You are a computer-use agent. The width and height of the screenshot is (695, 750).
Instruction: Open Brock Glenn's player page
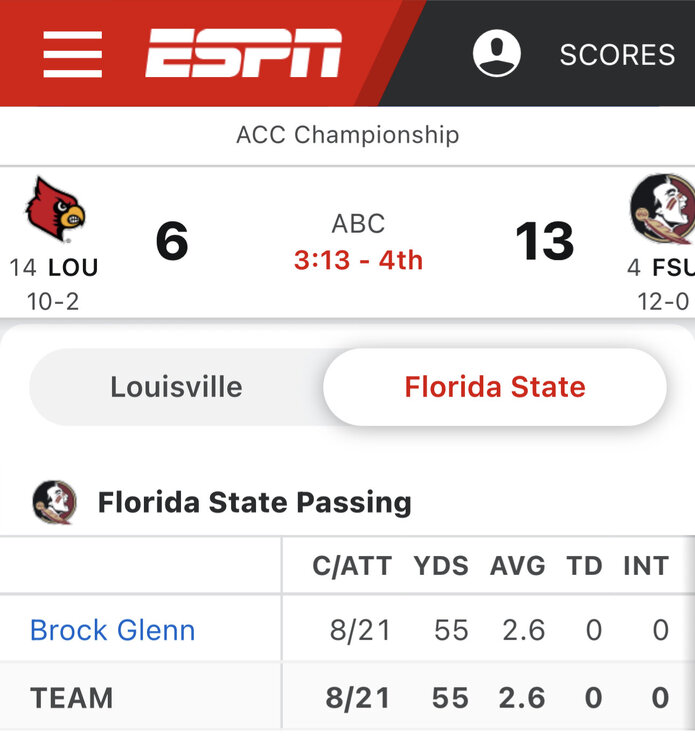tap(113, 630)
